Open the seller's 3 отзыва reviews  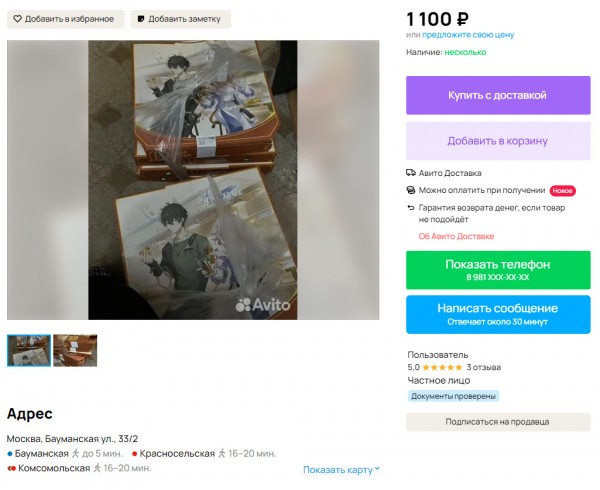tap(484, 367)
